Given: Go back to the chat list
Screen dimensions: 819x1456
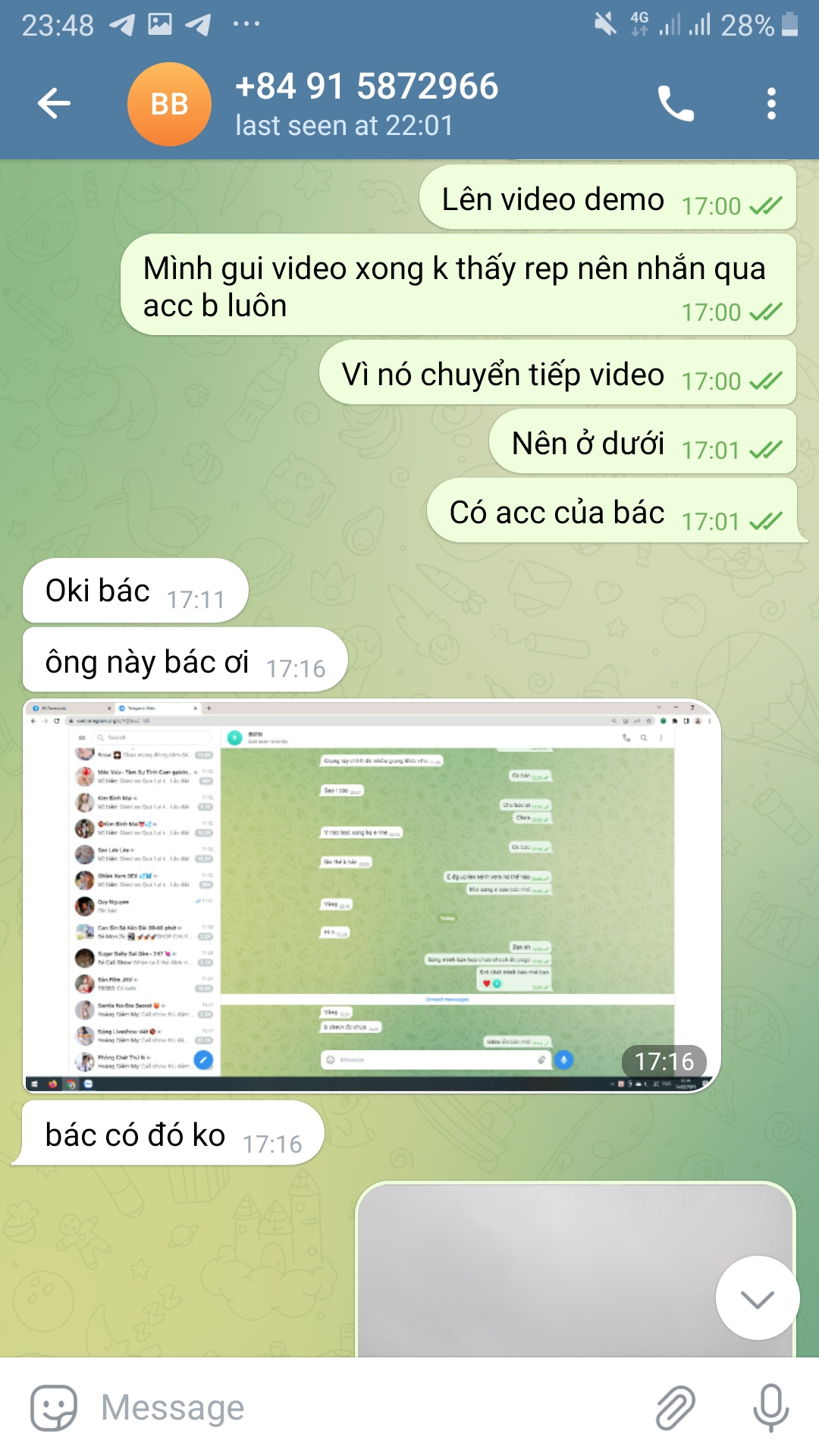Looking at the screenshot, I should pos(55,104).
